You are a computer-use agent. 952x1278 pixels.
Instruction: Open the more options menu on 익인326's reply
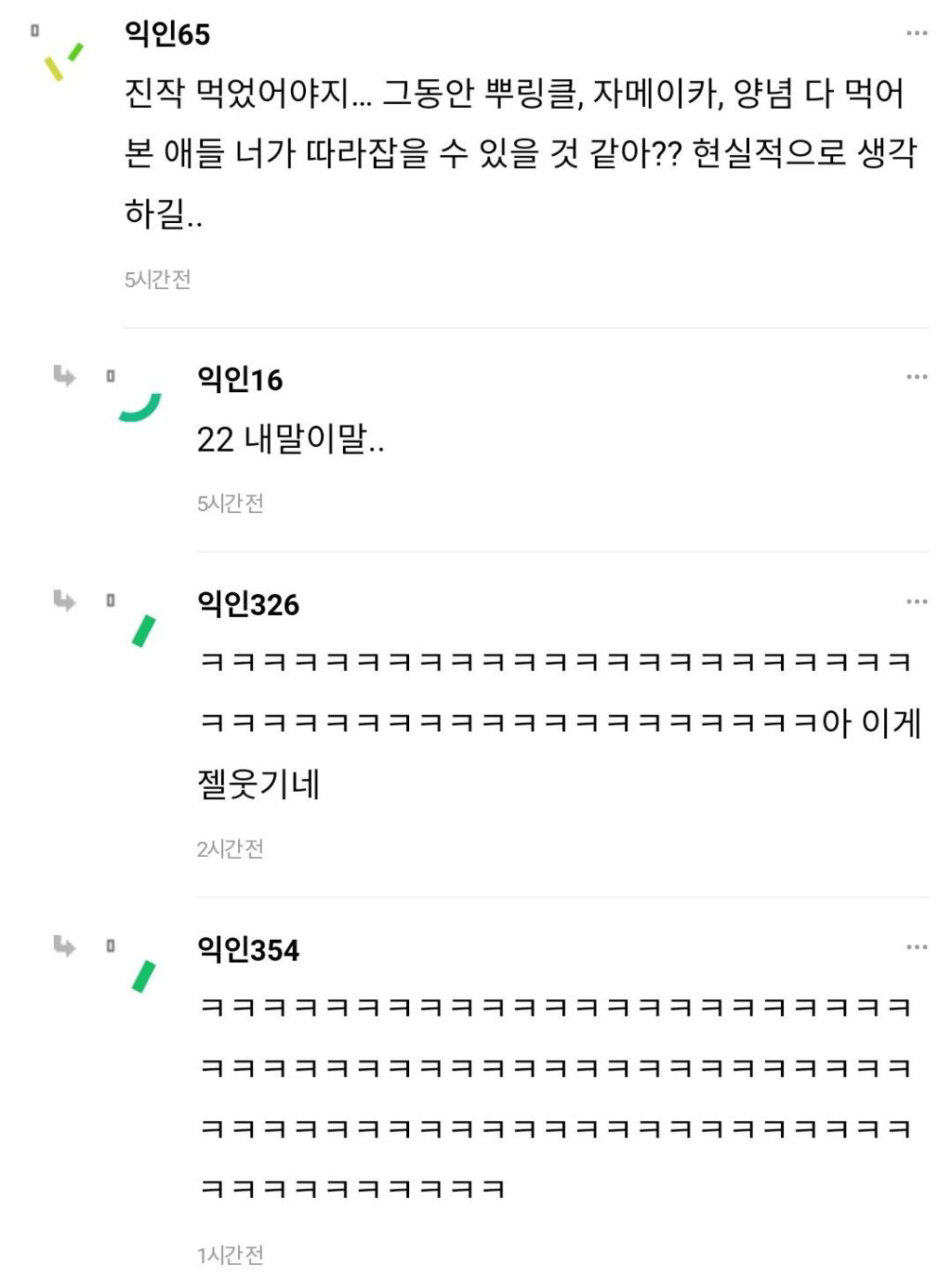pos(917,601)
